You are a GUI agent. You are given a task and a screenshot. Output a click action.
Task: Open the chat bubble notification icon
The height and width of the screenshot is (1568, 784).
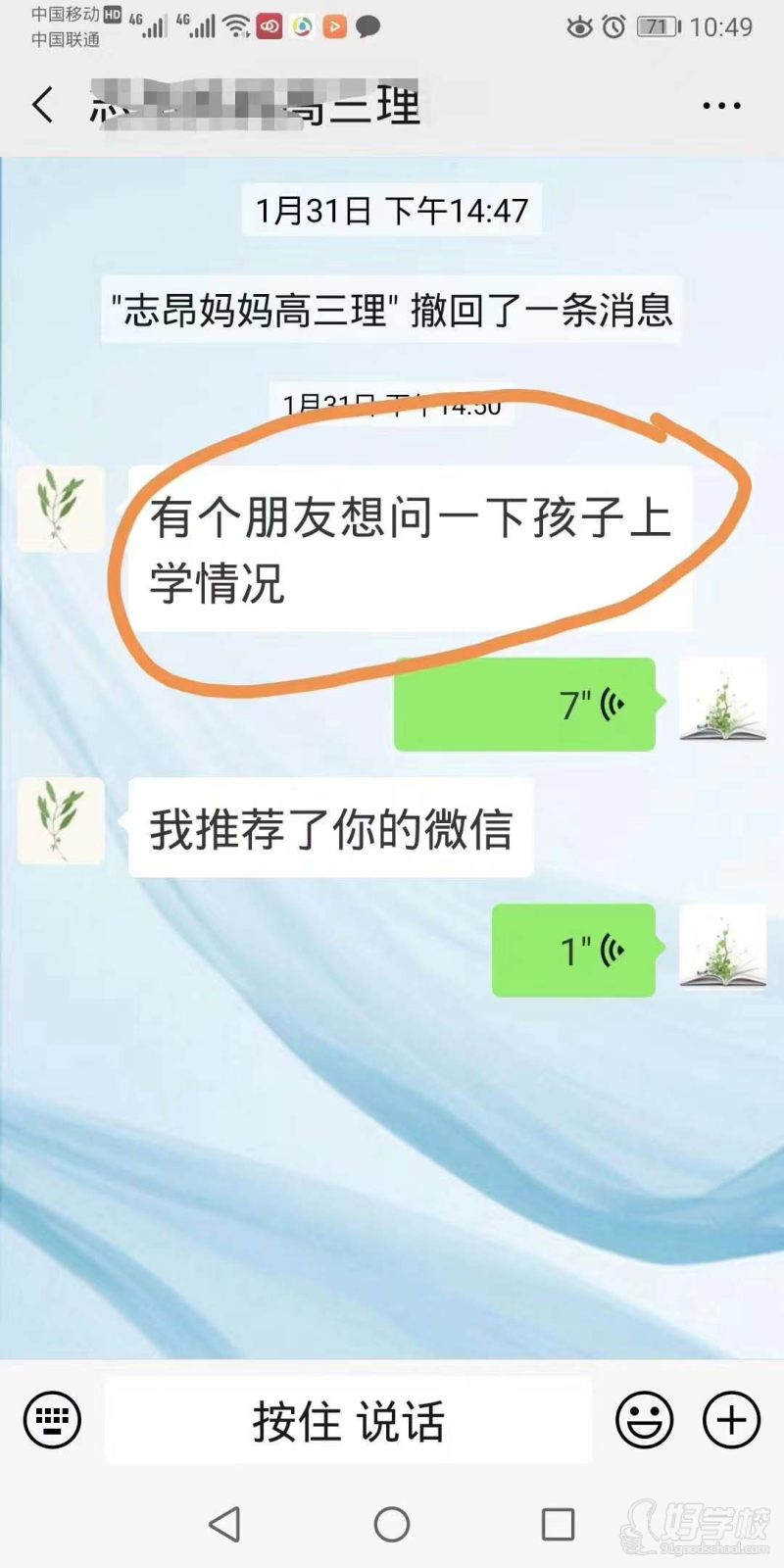[x=367, y=26]
